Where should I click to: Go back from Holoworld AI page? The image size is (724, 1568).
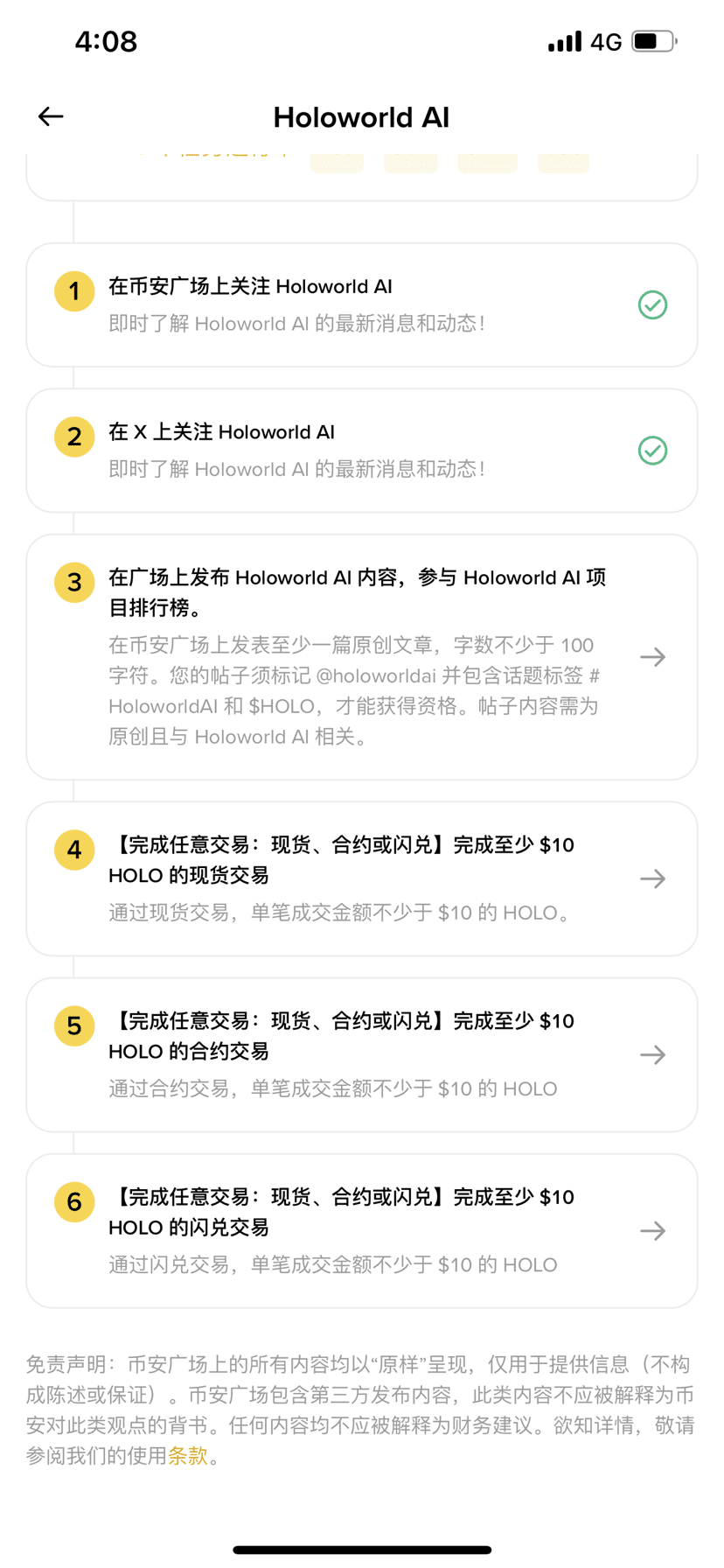[51, 116]
